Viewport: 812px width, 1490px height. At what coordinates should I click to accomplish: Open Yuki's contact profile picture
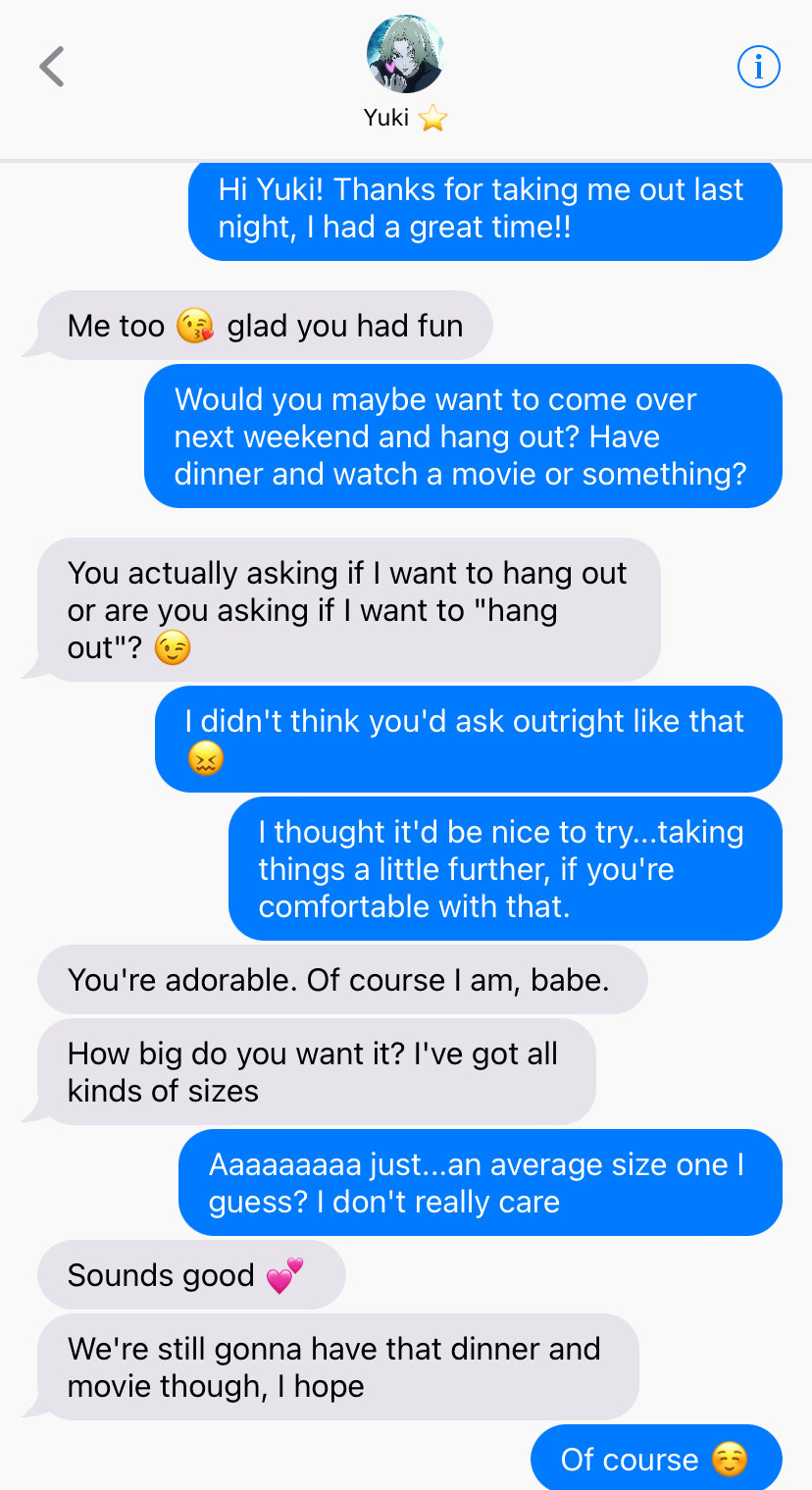pos(405,55)
